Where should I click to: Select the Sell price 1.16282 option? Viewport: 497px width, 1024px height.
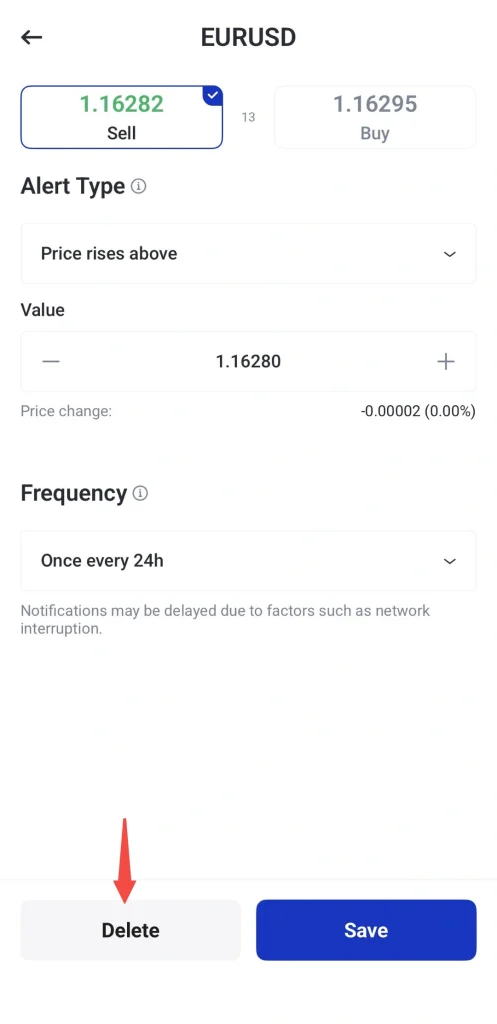pos(121,117)
